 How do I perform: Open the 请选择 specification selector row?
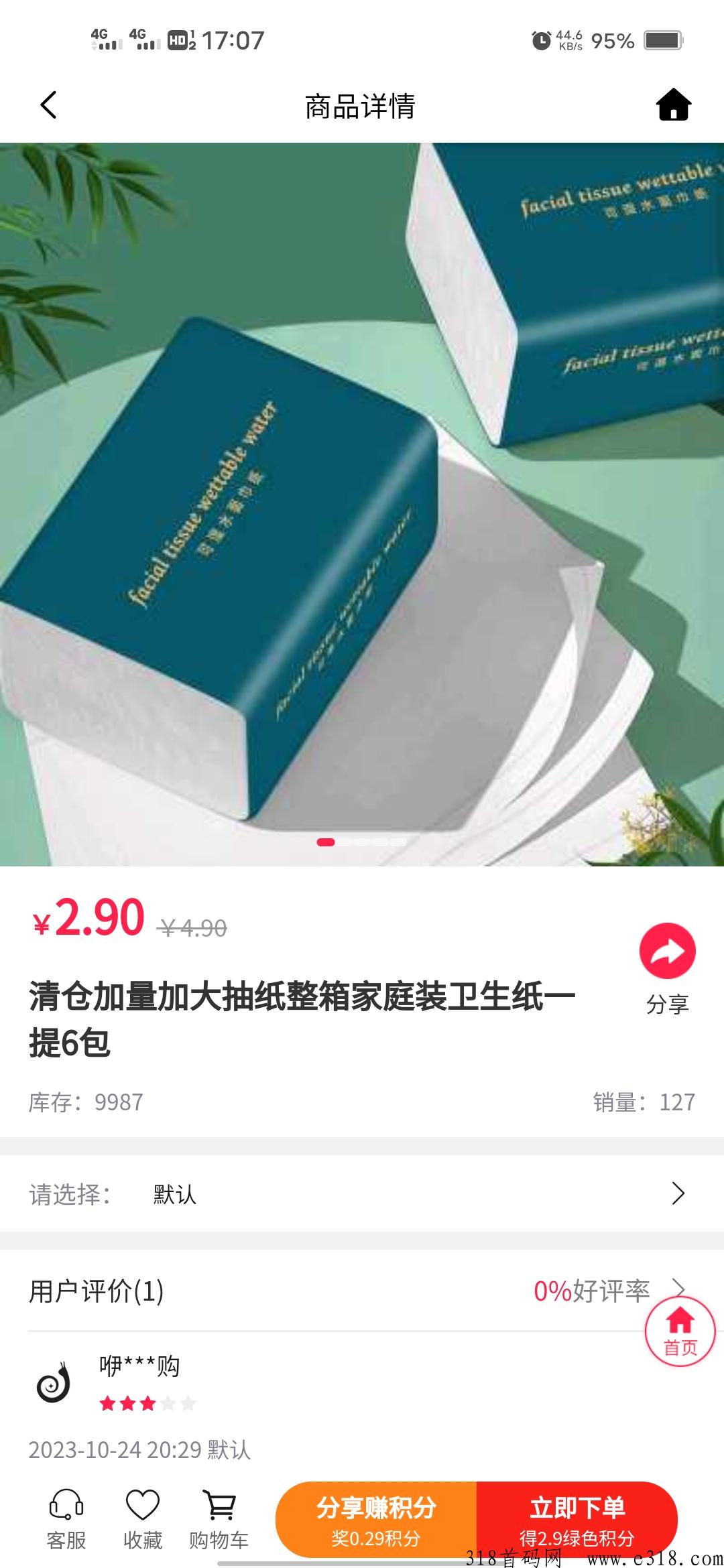(362, 1193)
